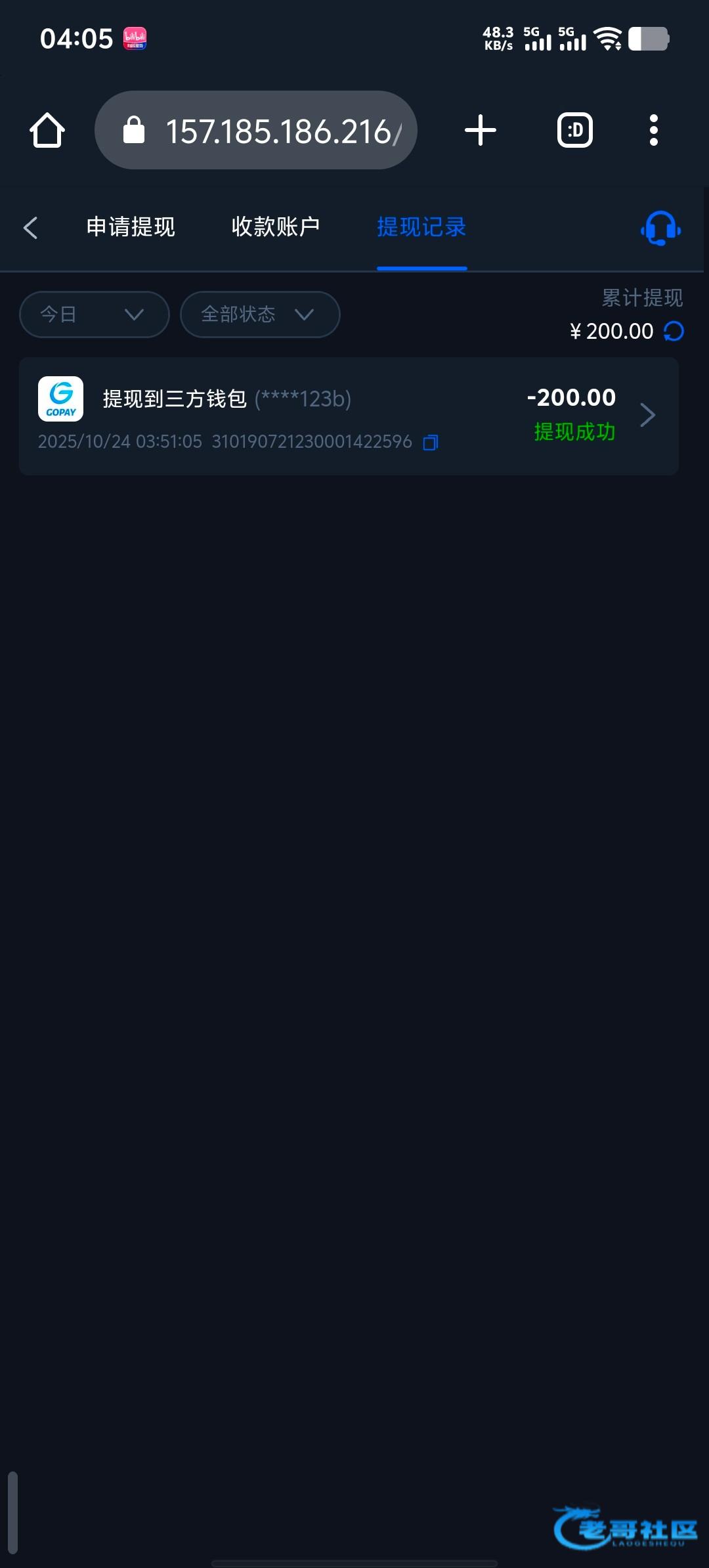Open the -200.00 GOPAY withdrawal record
The image size is (709, 1568).
348,416
